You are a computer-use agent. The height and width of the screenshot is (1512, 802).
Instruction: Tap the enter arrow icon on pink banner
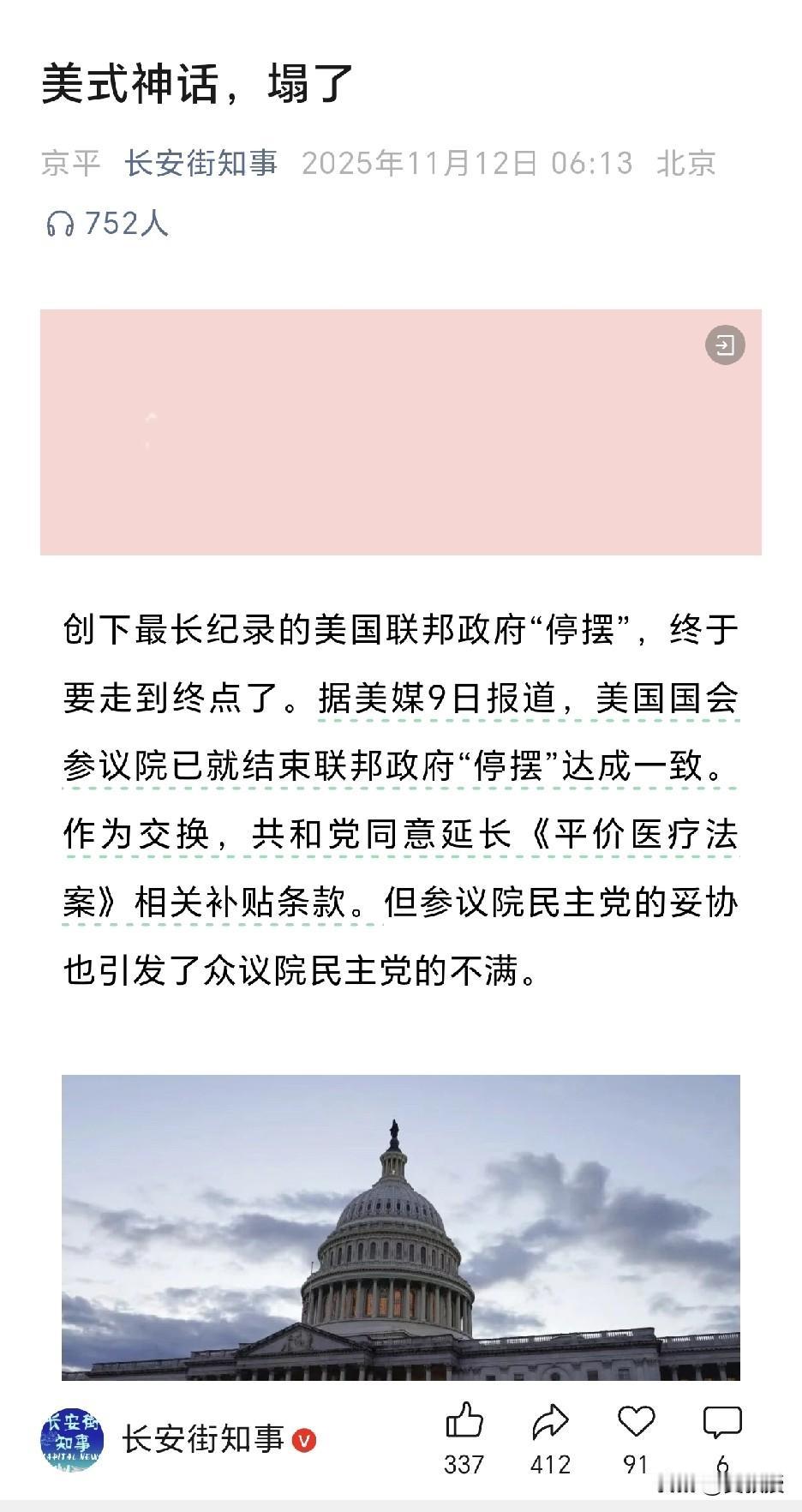(x=727, y=345)
